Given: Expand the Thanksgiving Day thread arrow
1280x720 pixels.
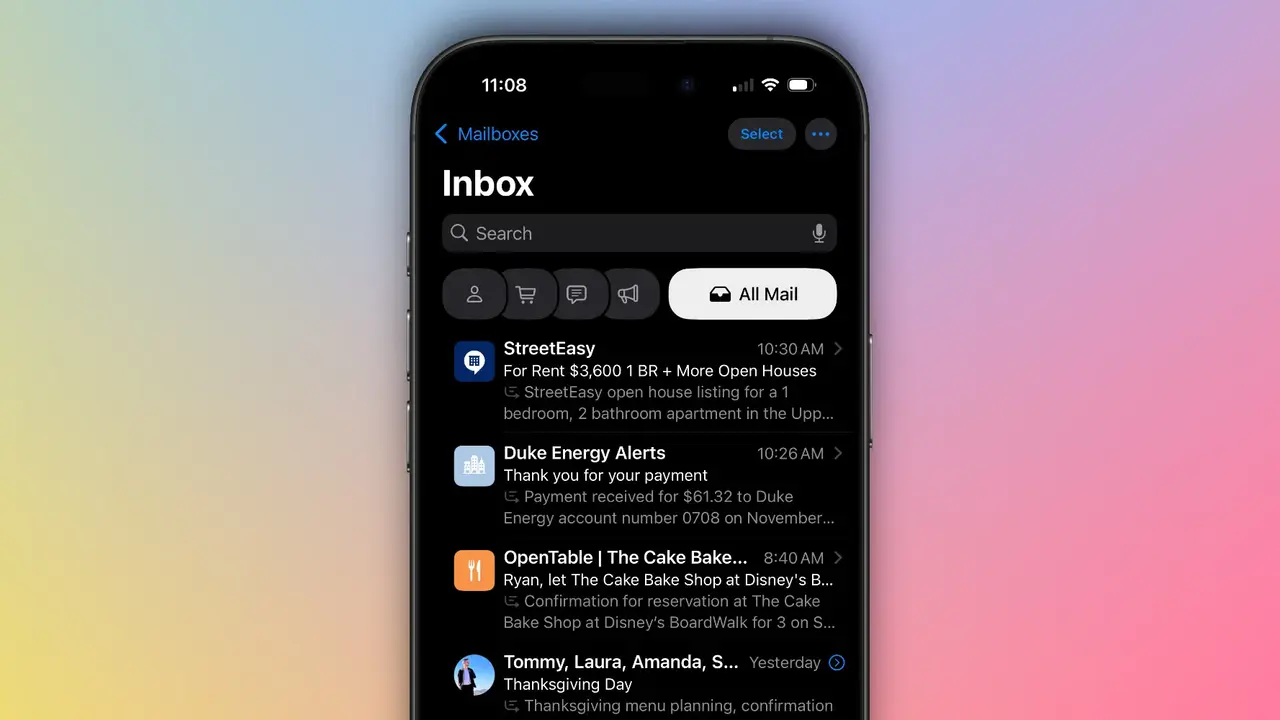Looking at the screenshot, I should tap(837, 663).
